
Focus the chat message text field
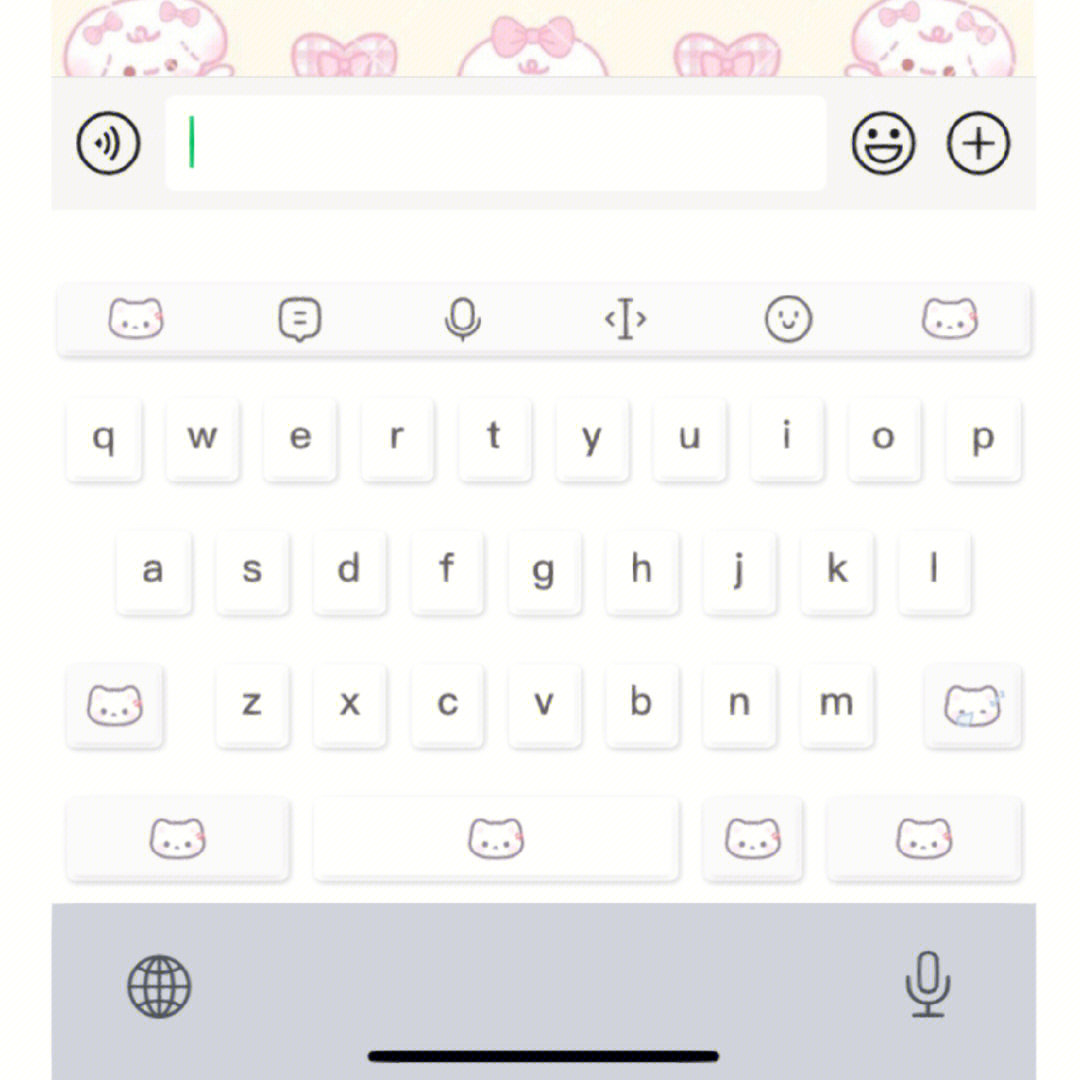[x=495, y=144]
